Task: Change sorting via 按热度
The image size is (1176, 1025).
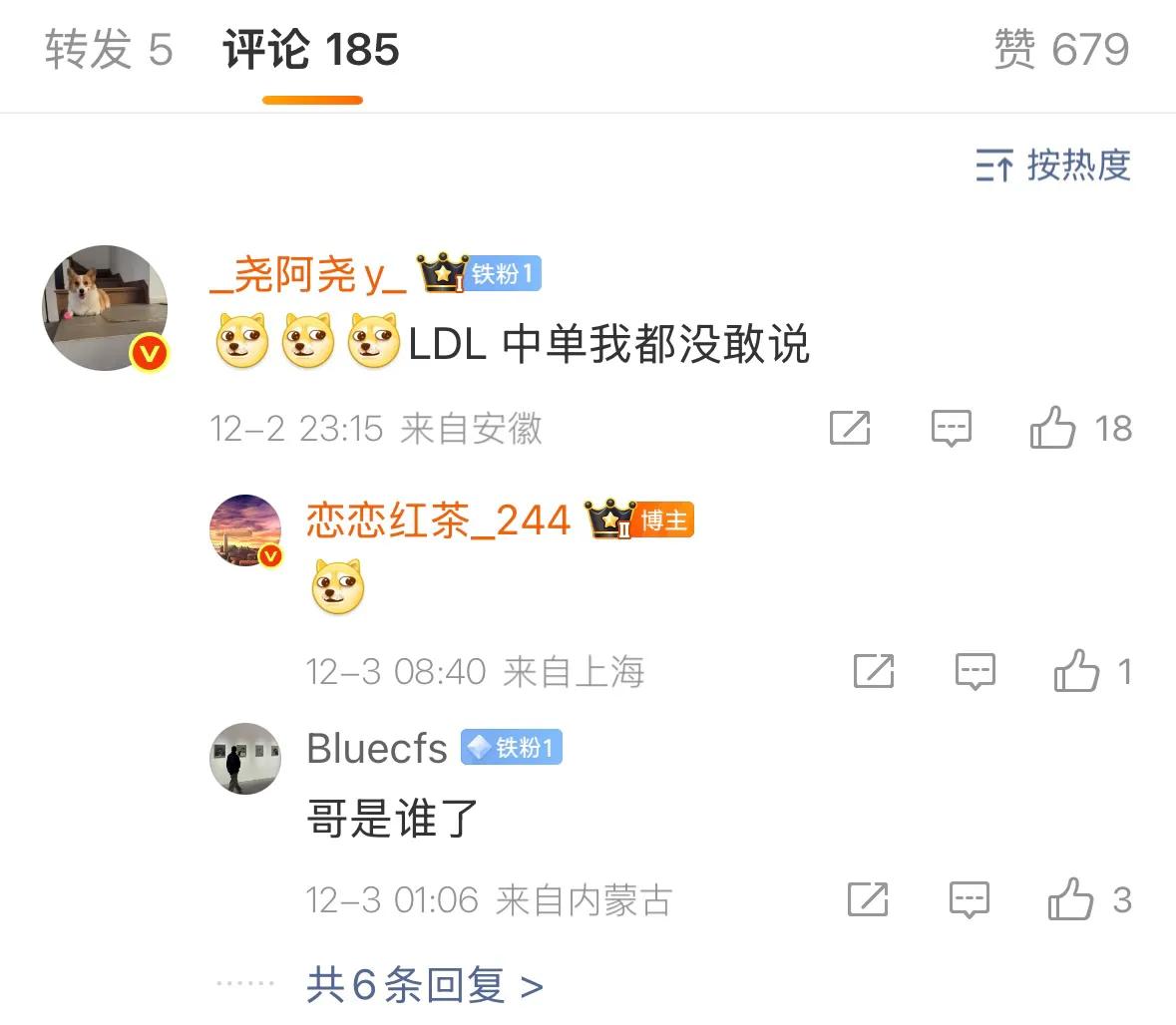Action: 1053,166
